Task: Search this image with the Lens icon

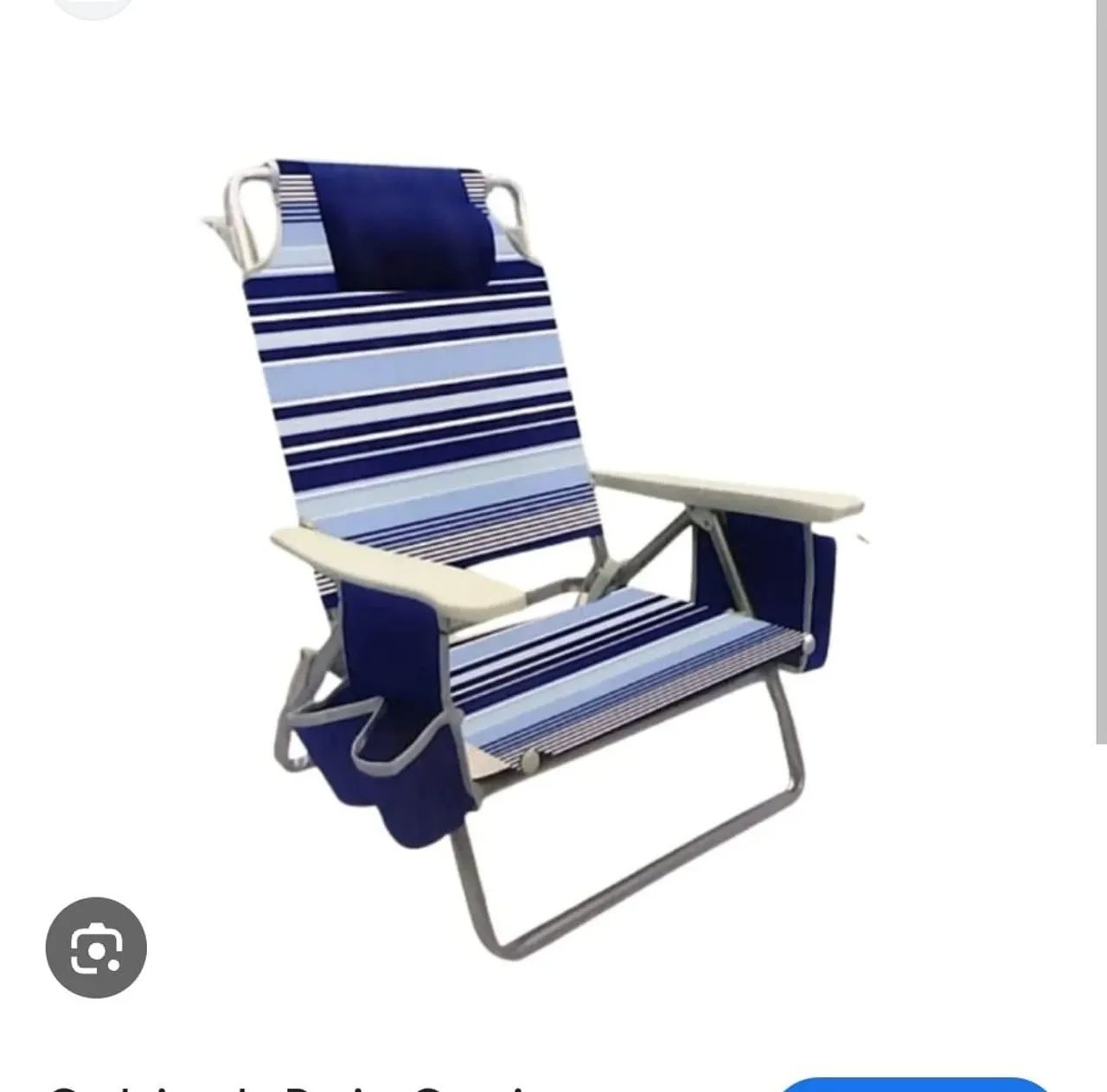Action: point(96,947)
